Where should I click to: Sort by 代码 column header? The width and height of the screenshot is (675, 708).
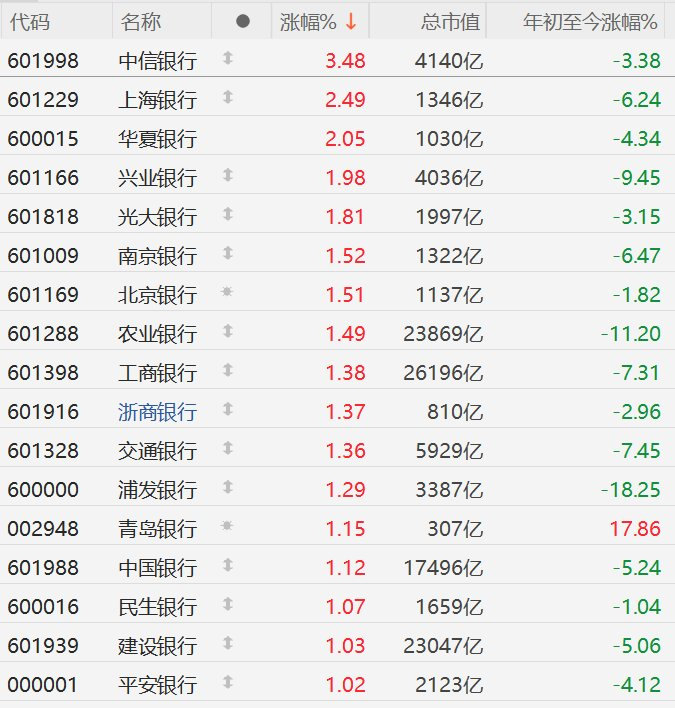(28, 22)
